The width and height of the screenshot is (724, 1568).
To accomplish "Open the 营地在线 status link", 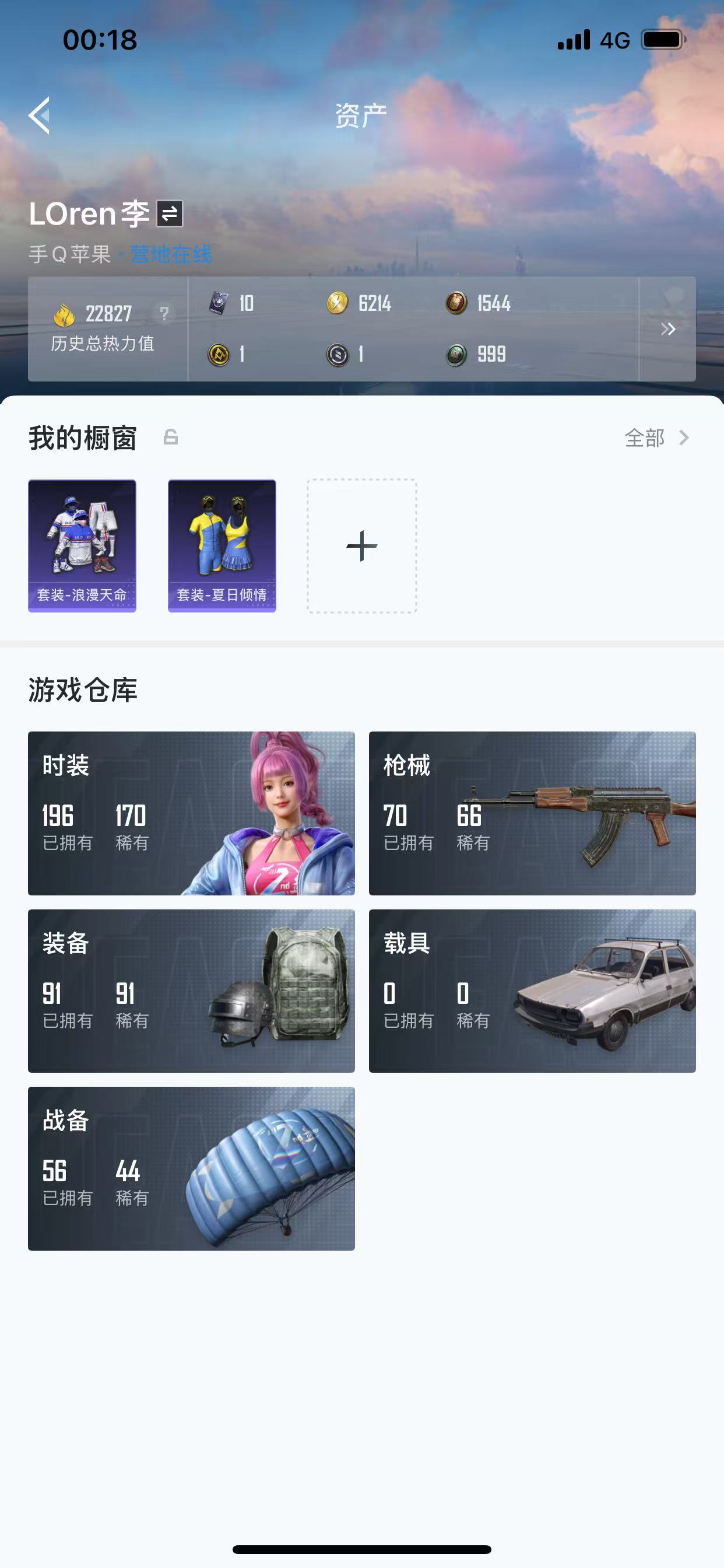I will point(171,254).
